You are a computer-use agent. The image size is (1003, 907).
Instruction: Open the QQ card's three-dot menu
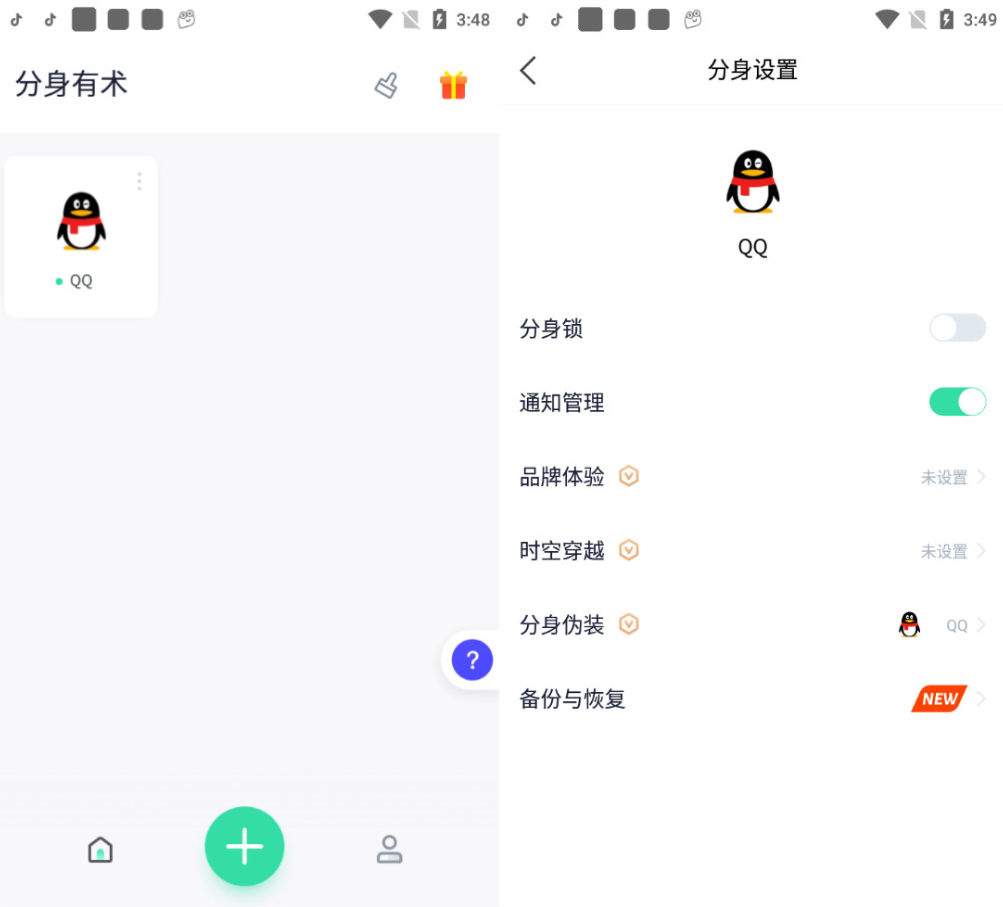[139, 181]
